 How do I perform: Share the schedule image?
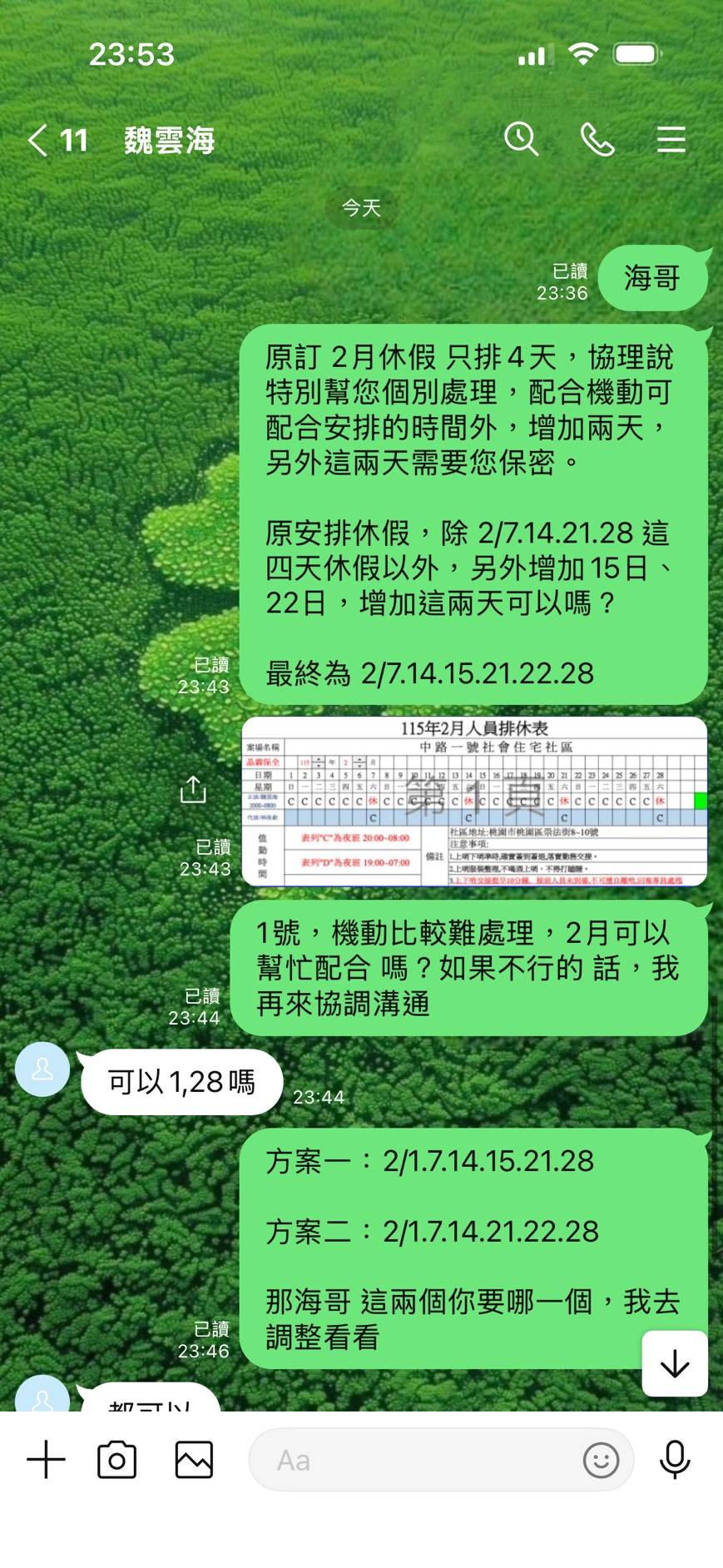click(x=193, y=789)
